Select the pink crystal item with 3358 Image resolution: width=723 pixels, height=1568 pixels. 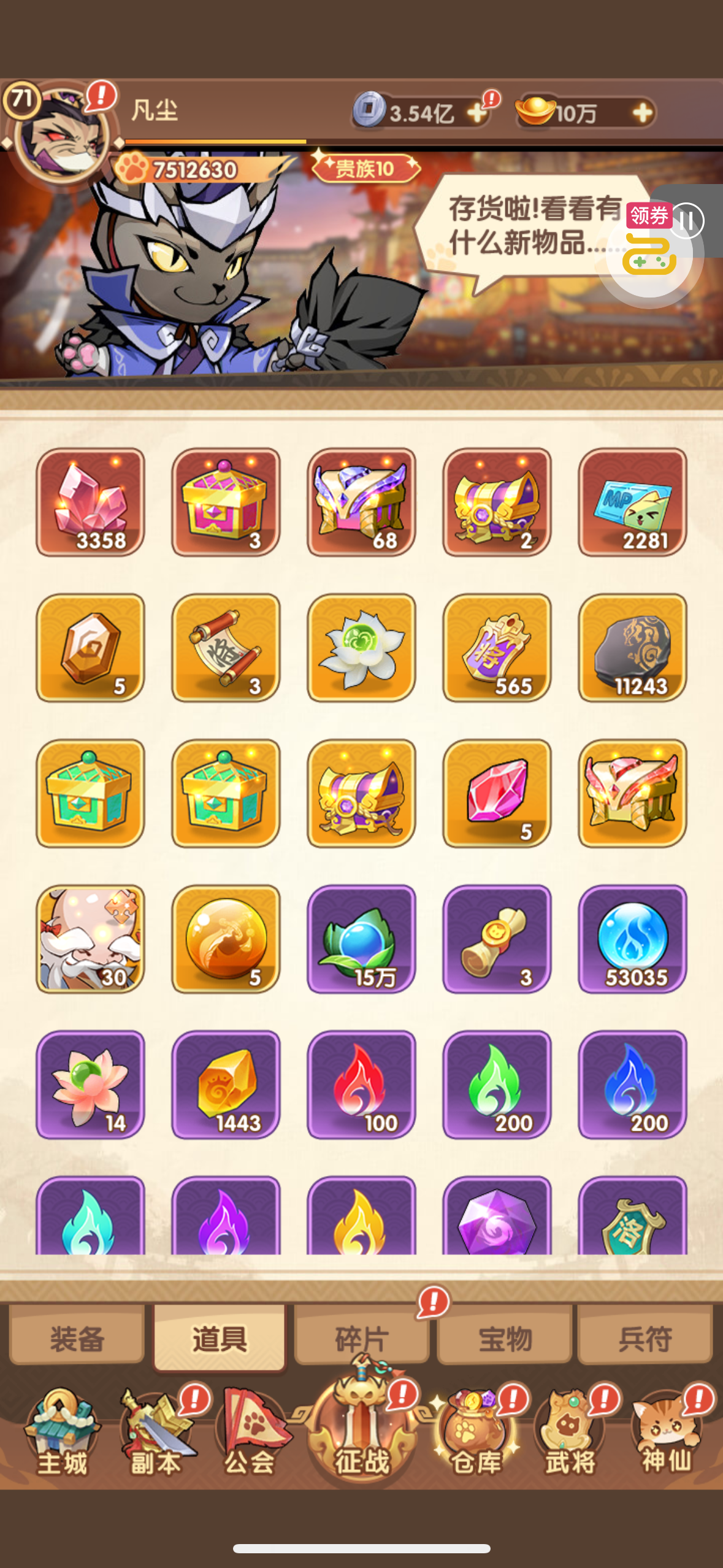[90, 502]
